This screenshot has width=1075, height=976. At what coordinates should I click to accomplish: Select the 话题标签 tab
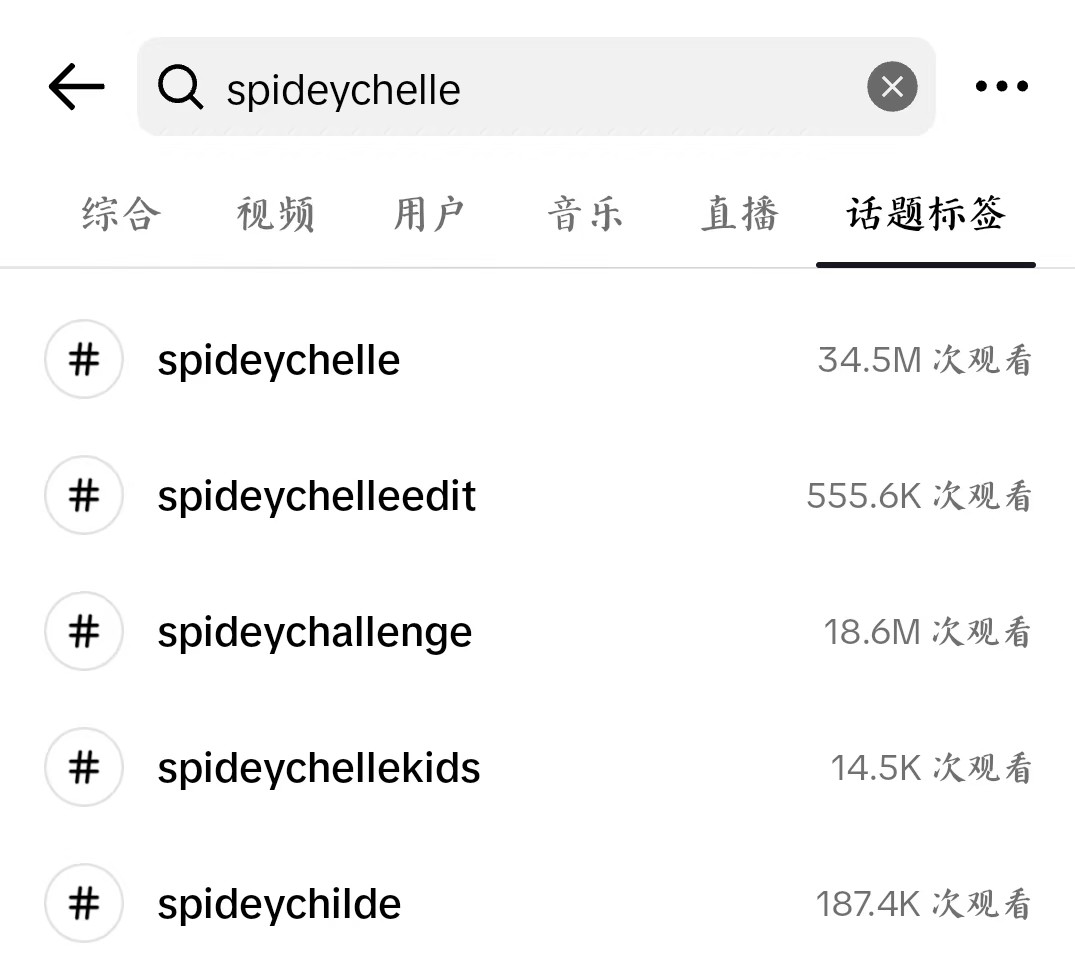(x=926, y=214)
